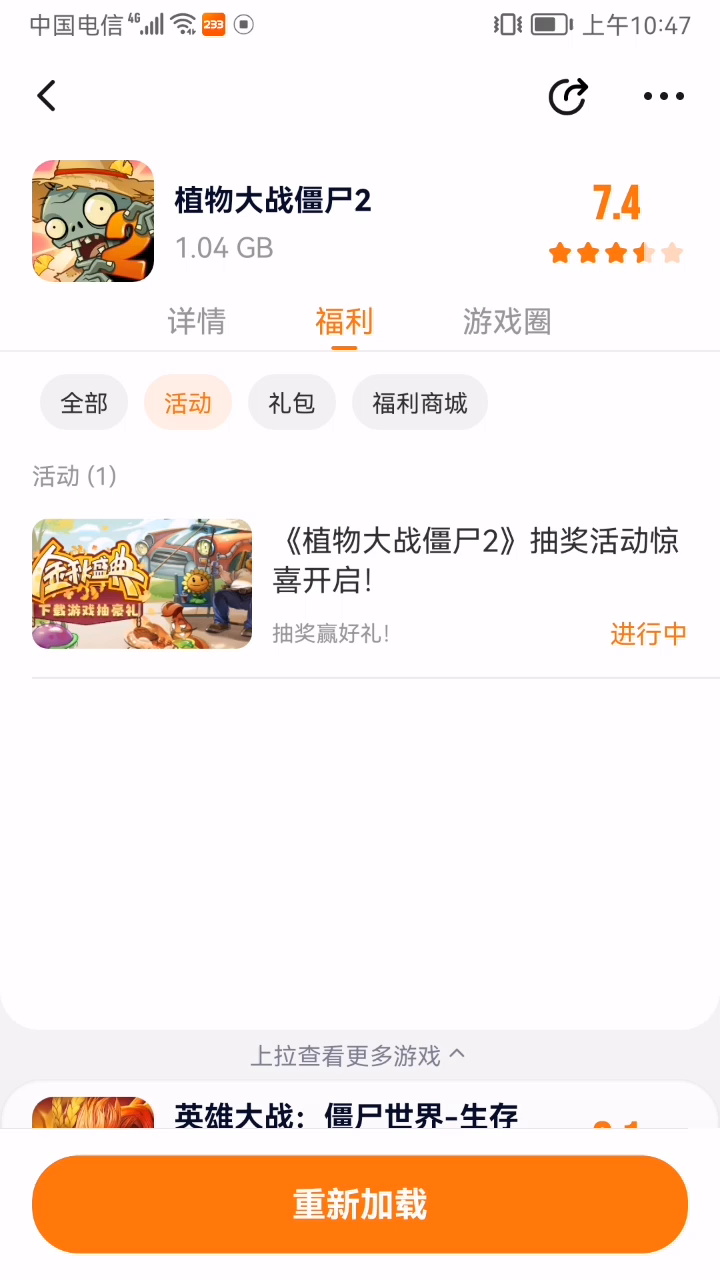Open the 福利商城 chip

pos(420,403)
